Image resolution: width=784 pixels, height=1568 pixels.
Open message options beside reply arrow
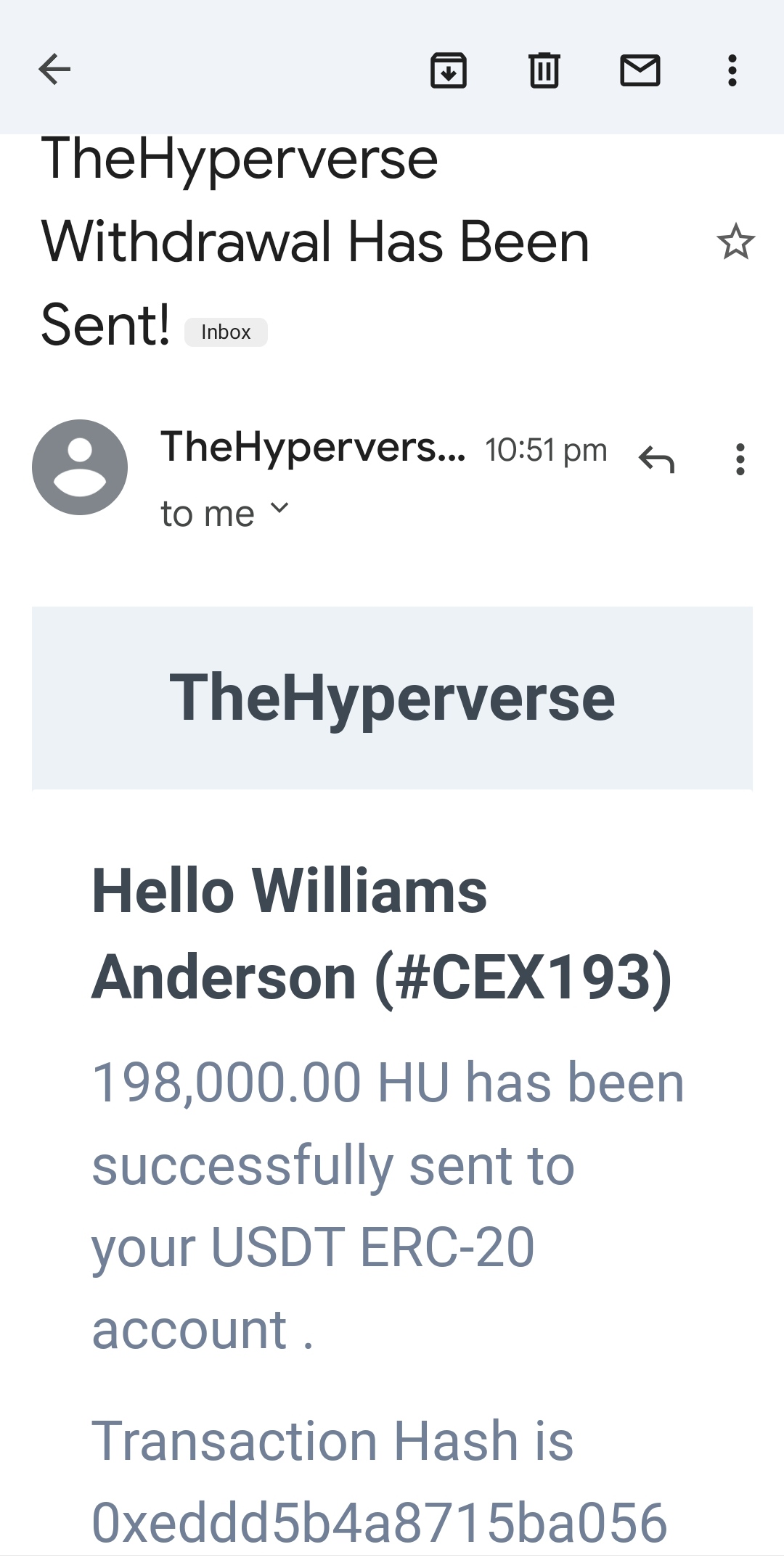click(x=740, y=459)
